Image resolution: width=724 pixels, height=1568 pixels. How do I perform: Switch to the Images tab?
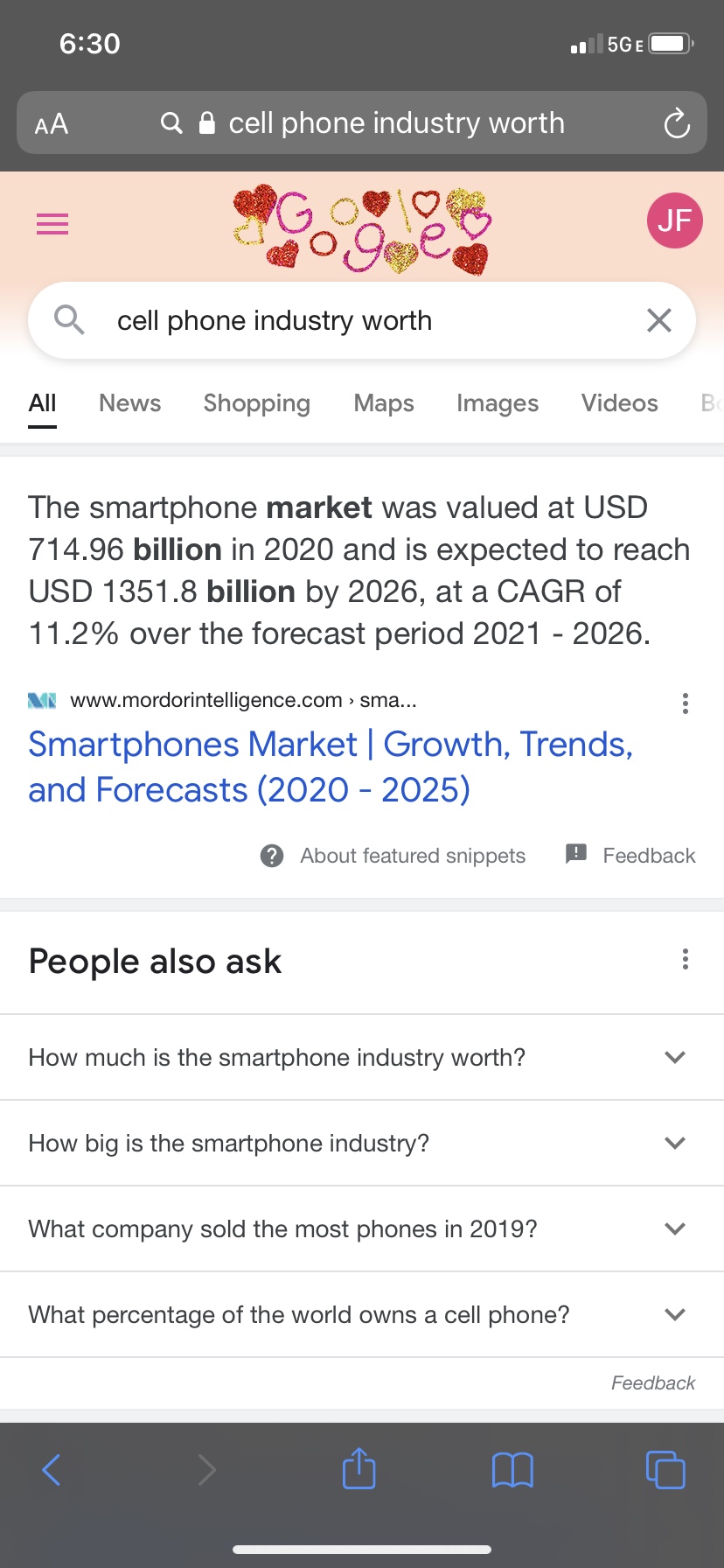(x=498, y=402)
